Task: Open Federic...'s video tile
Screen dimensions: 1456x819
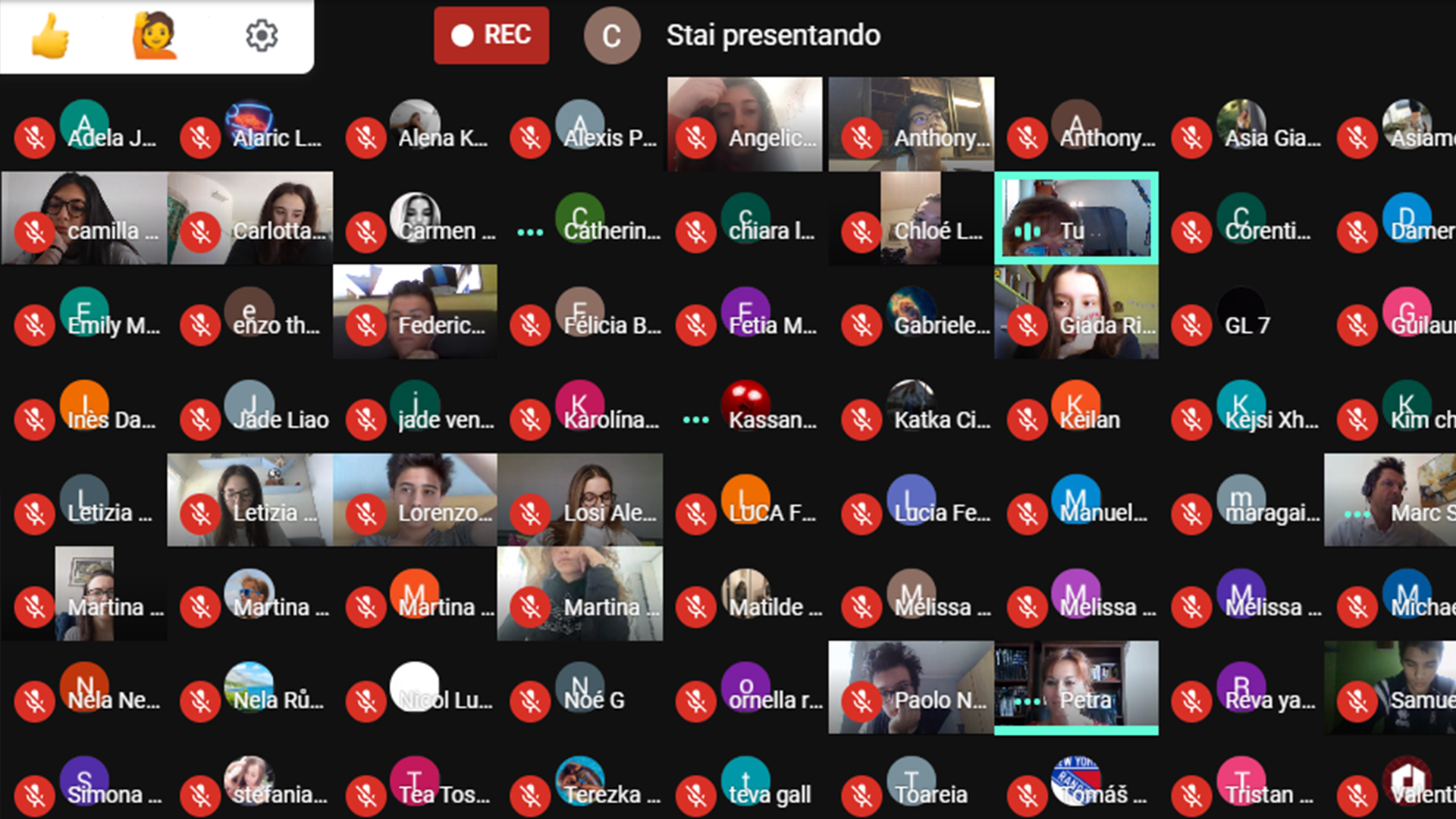Action: [x=415, y=312]
